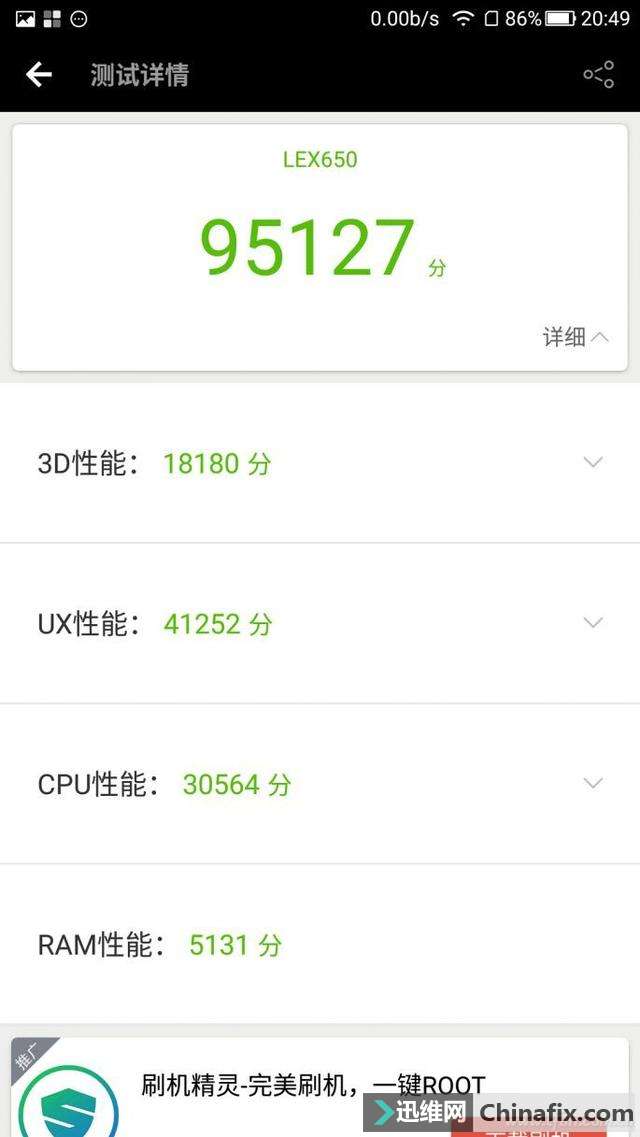Go back from test details
Image resolution: width=640 pixels, height=1137 pixels.
pyautogui.click(x=38, y=74)
